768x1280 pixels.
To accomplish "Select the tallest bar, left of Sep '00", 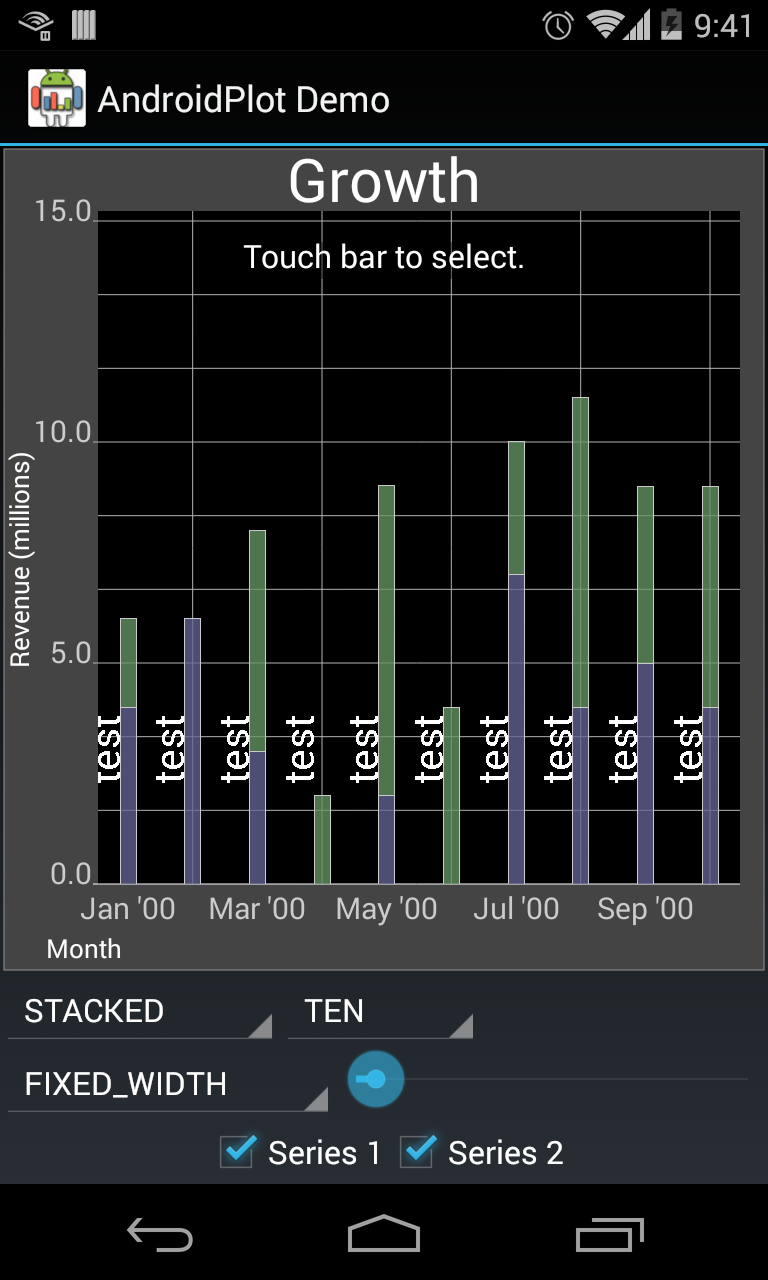I will click(580, 640).
